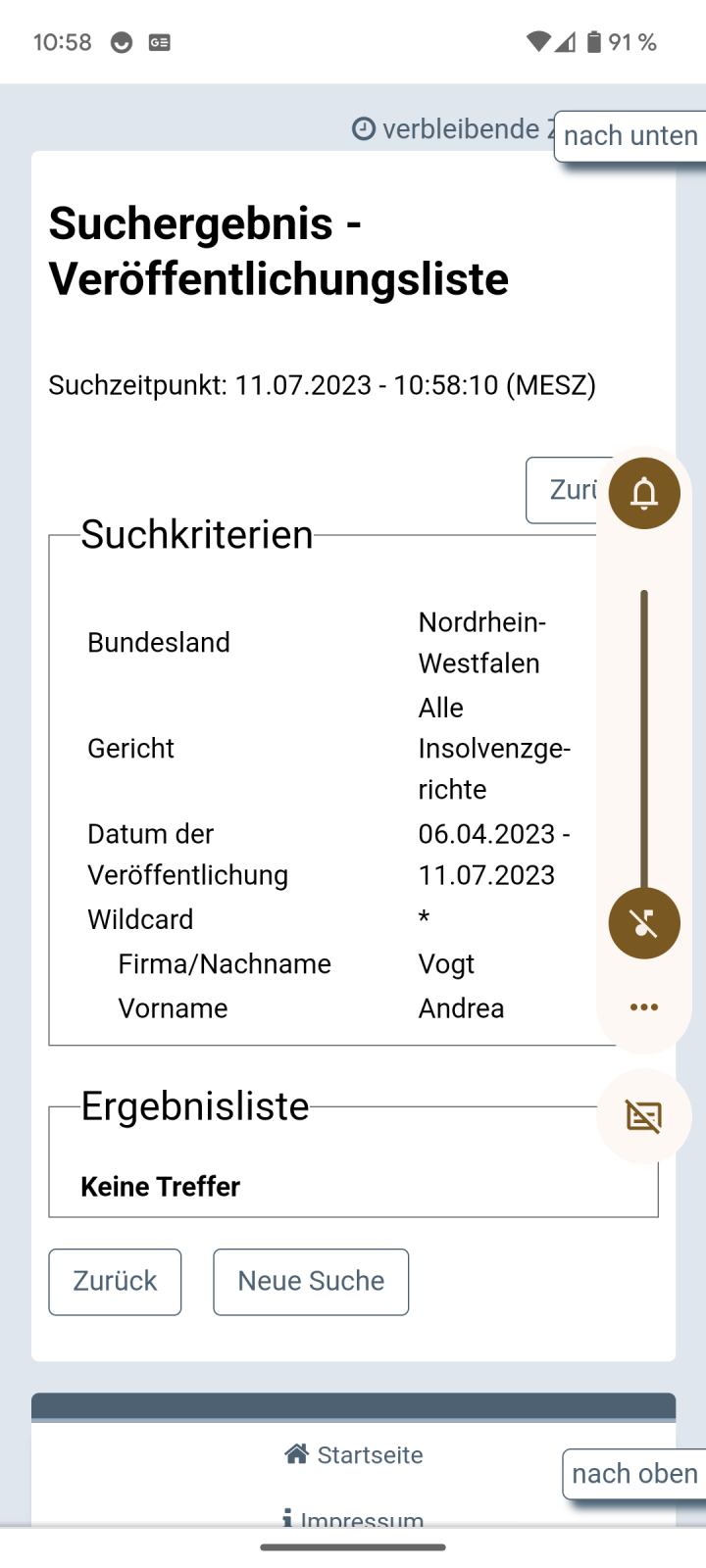Image resolution: width=706 pixels, height=1568 pixels.
Task: Open the three-dot menu in the volume panel
Action: (x=644, y=1006)
